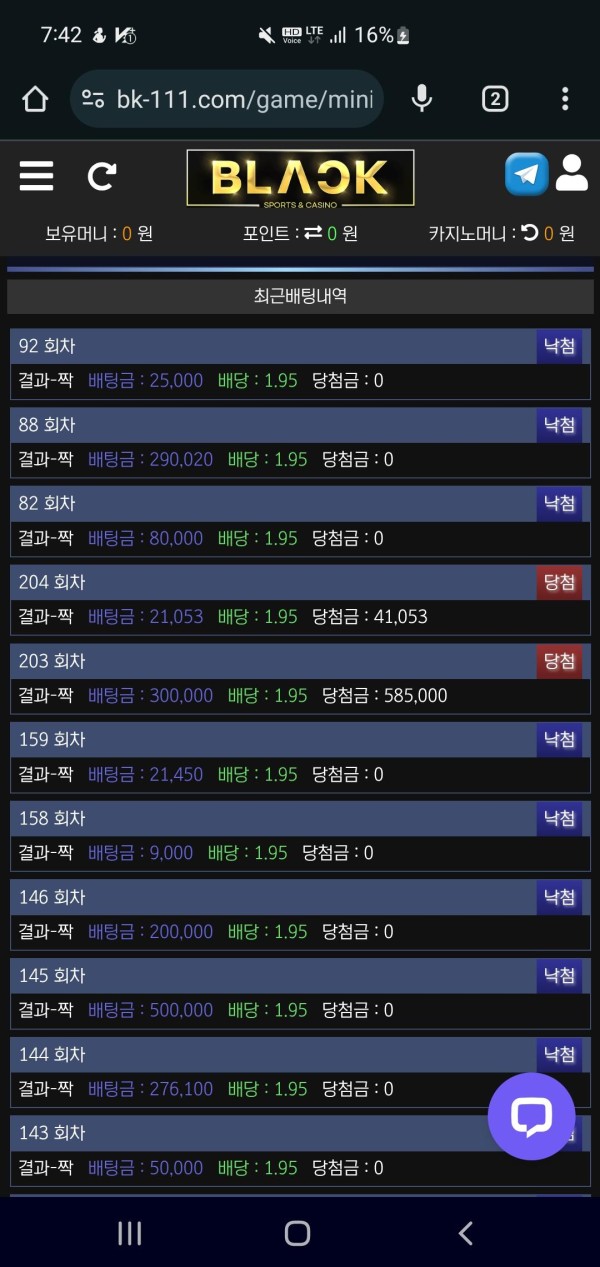Go to browser home page
Viewport: 600px width, 1267px height.
[x=35, y=99]
